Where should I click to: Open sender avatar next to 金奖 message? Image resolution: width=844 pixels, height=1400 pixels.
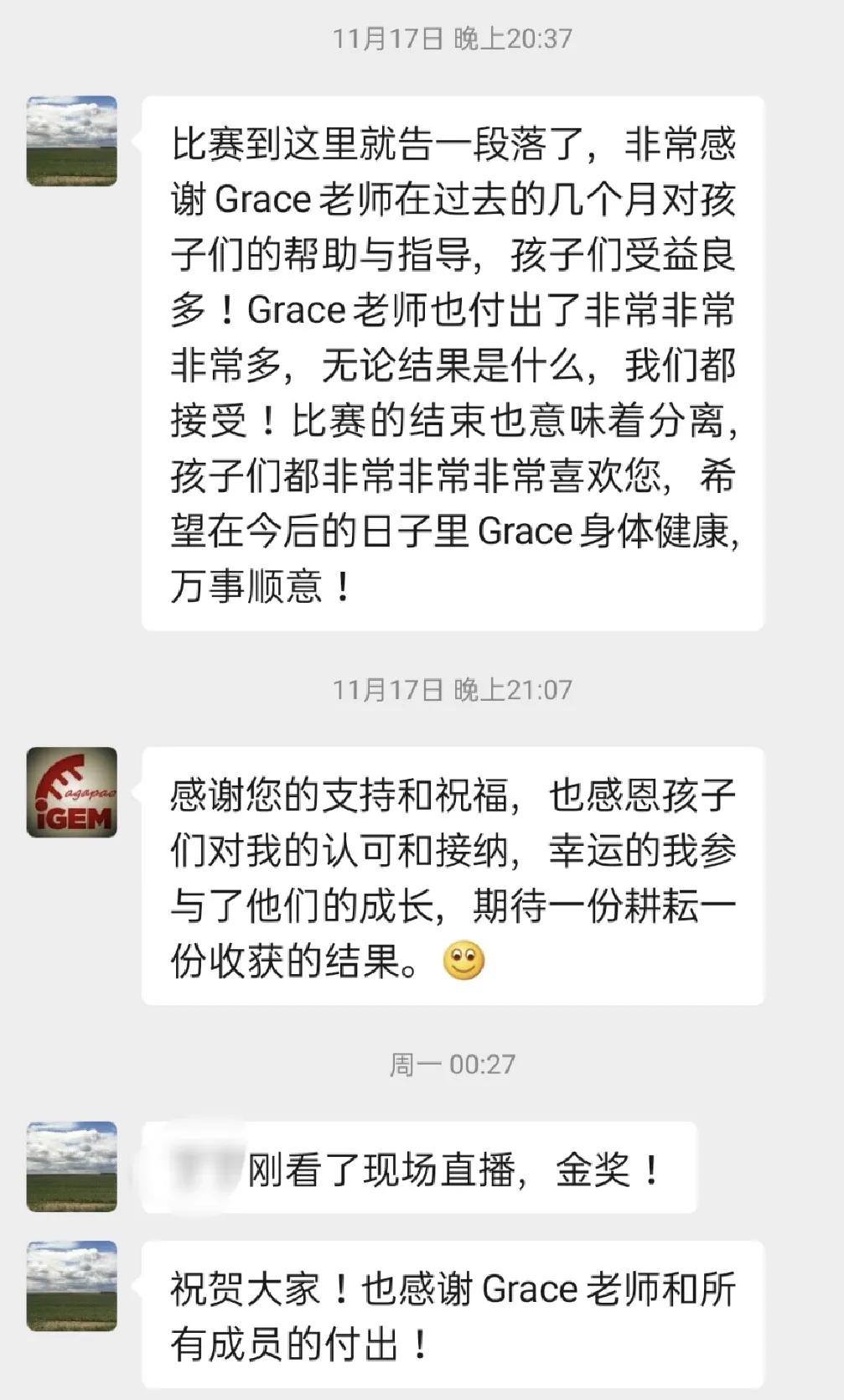[72, 1166]
